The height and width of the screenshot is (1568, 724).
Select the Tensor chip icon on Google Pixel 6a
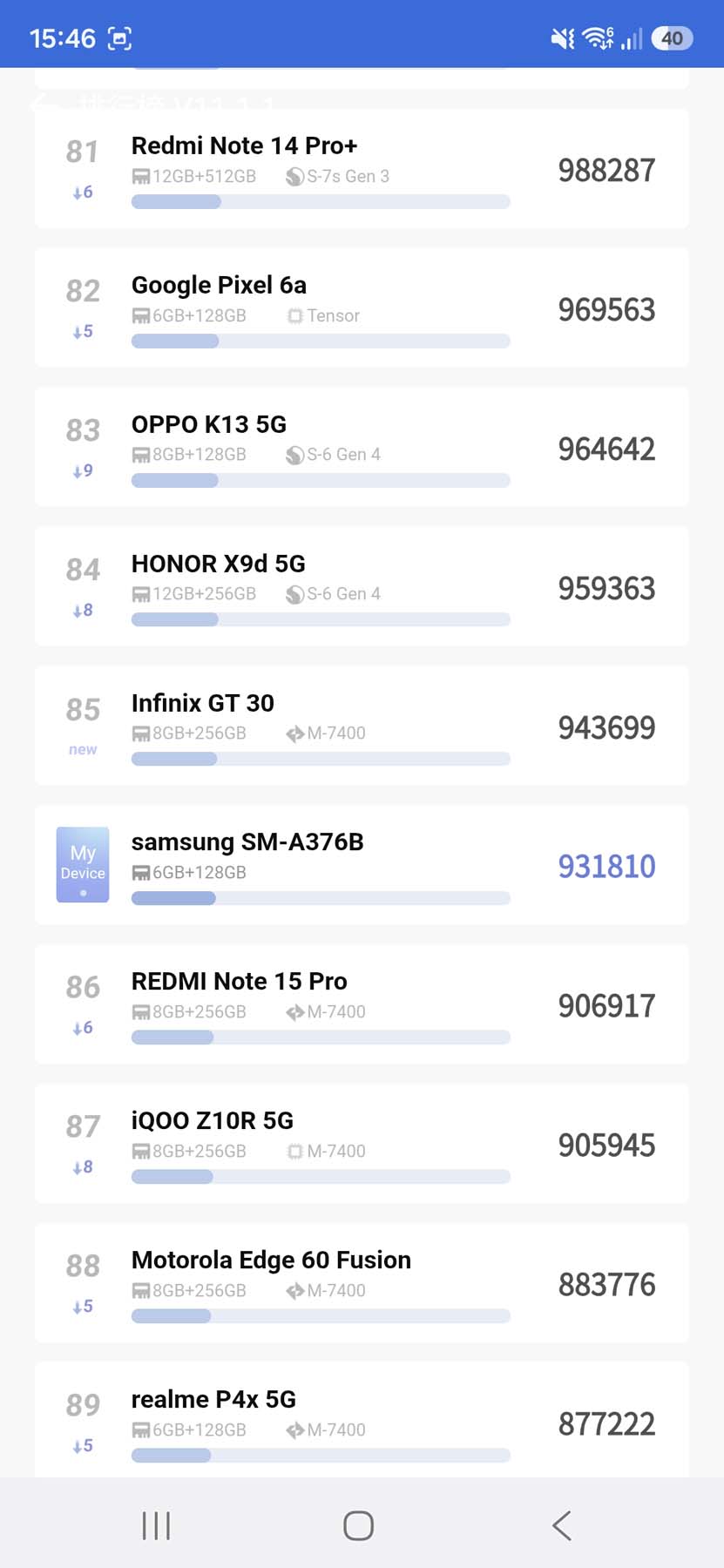[x=294, y=315]
